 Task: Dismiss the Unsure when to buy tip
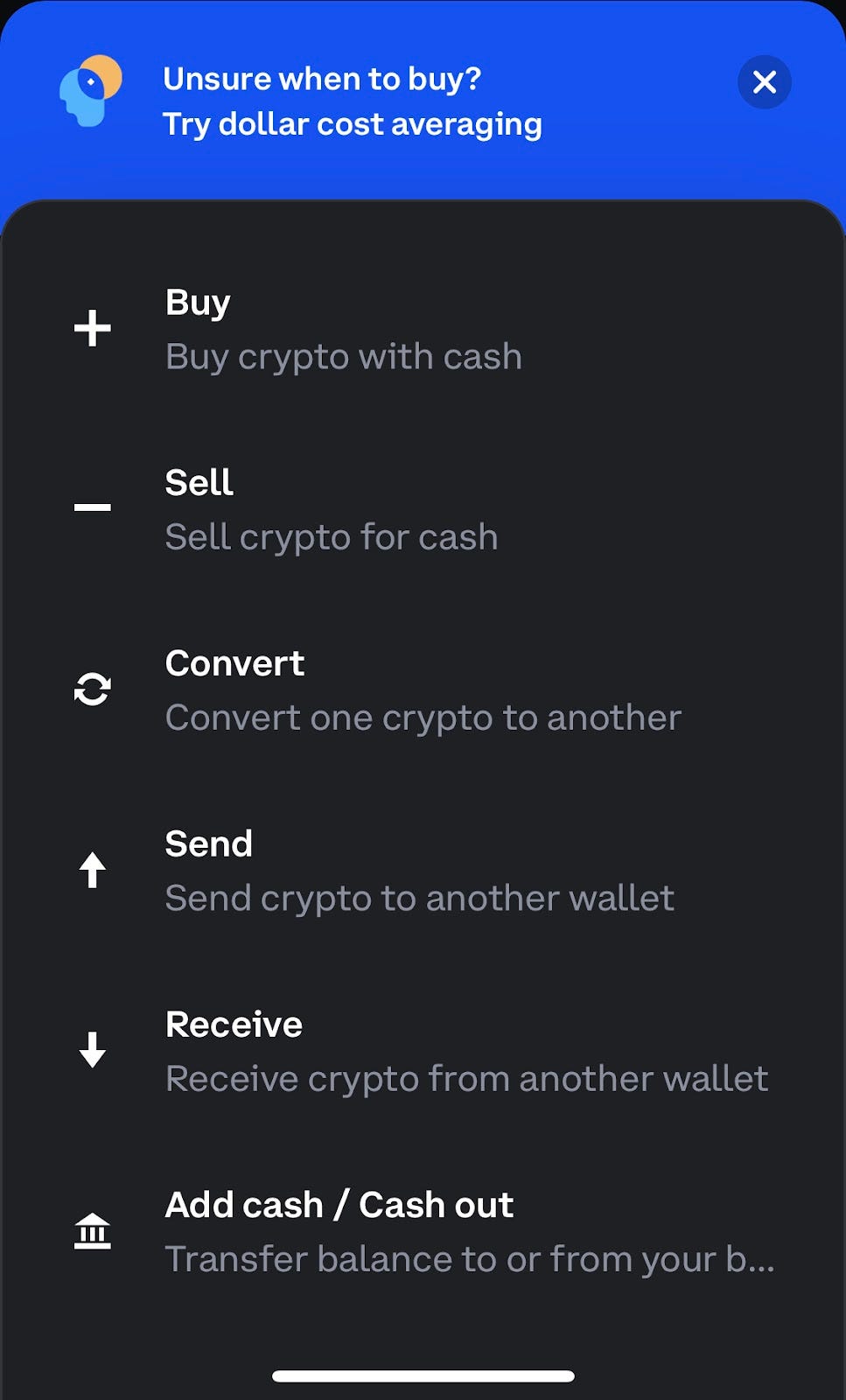click(x=765, y=82)
